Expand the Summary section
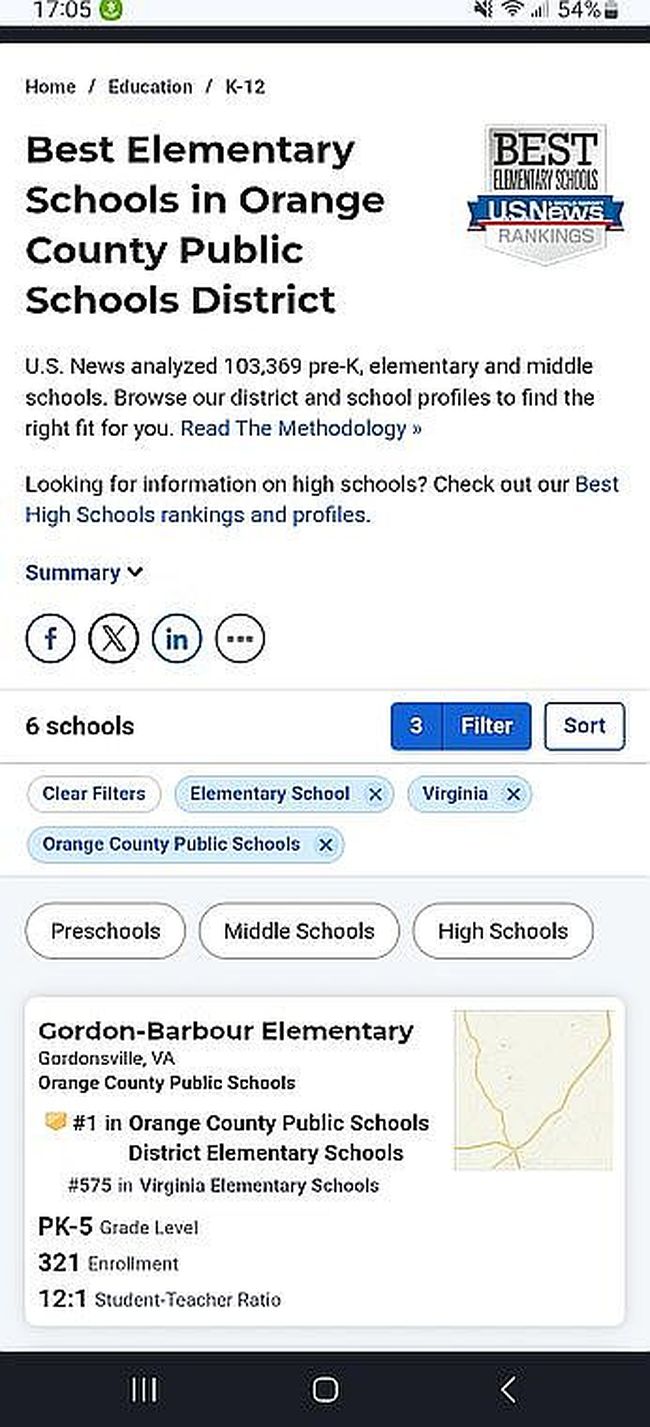Viewport: 650px width, 1427px height. (84, 573)
